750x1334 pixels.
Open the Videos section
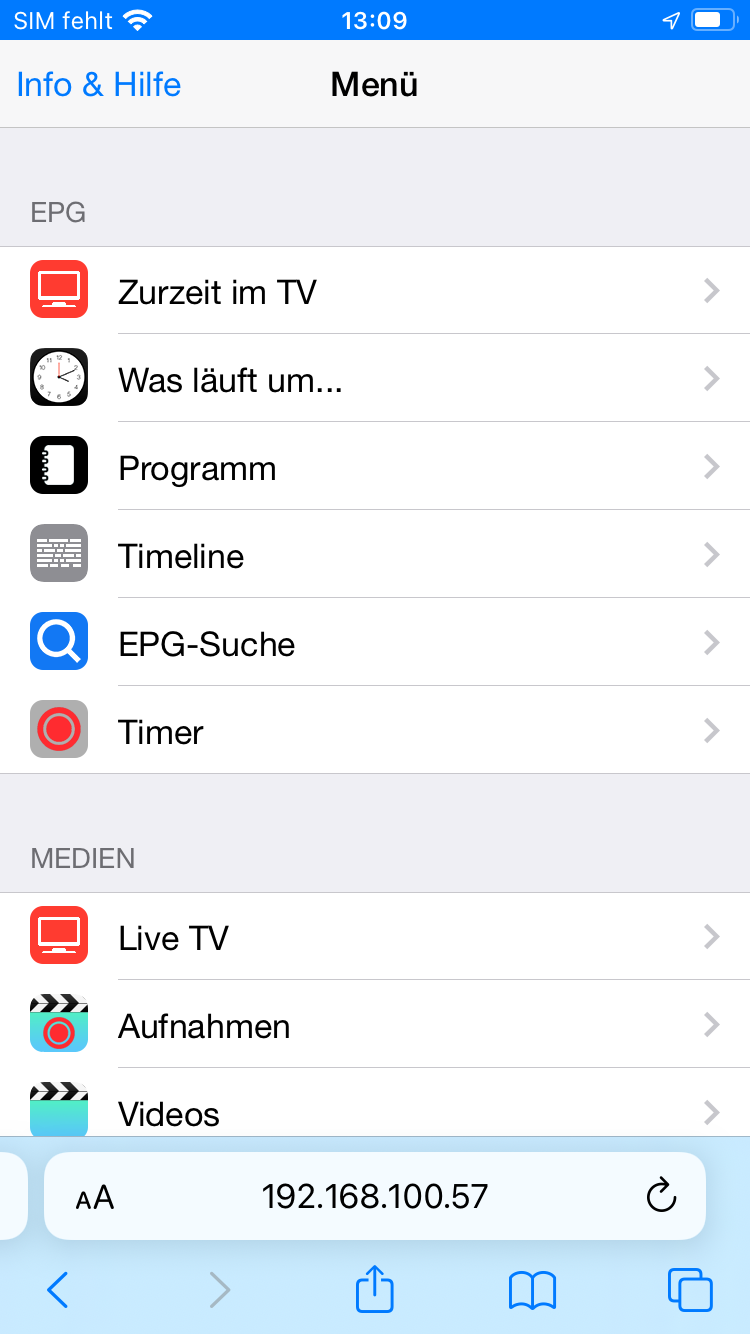[375, 1111]
